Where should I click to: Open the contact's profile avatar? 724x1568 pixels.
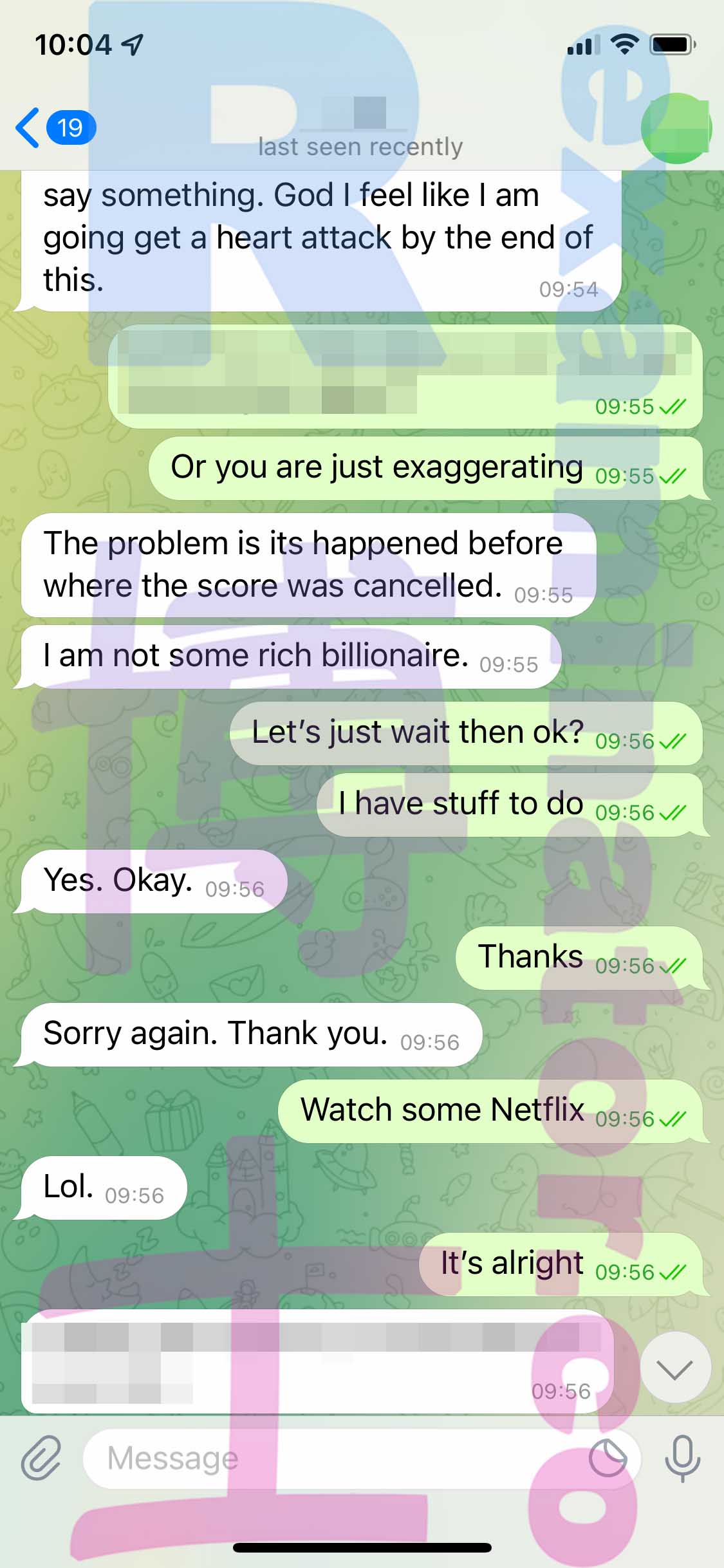676,128
